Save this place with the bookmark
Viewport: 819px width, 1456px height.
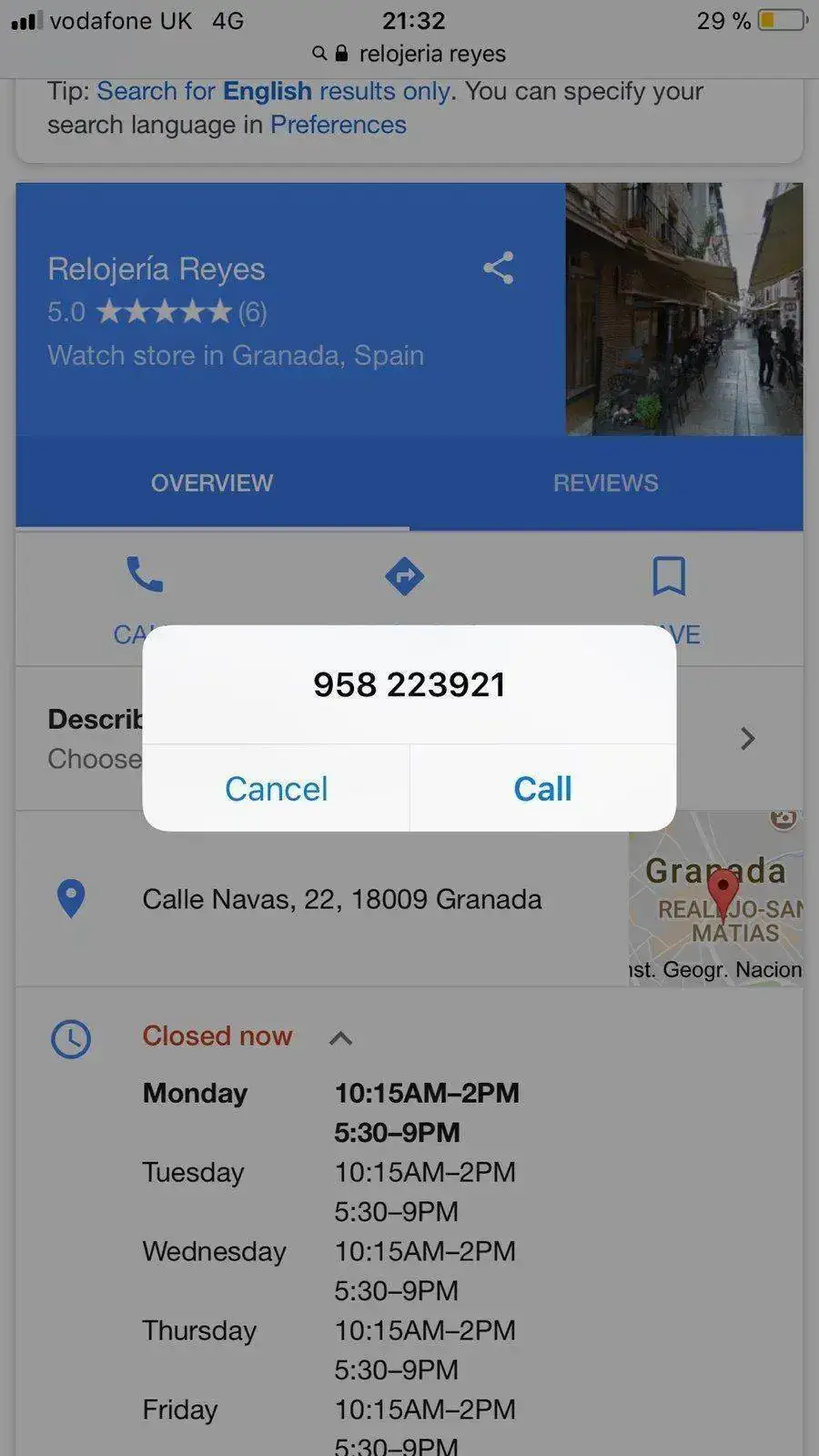pyautogui.click(x=669, y=577)
